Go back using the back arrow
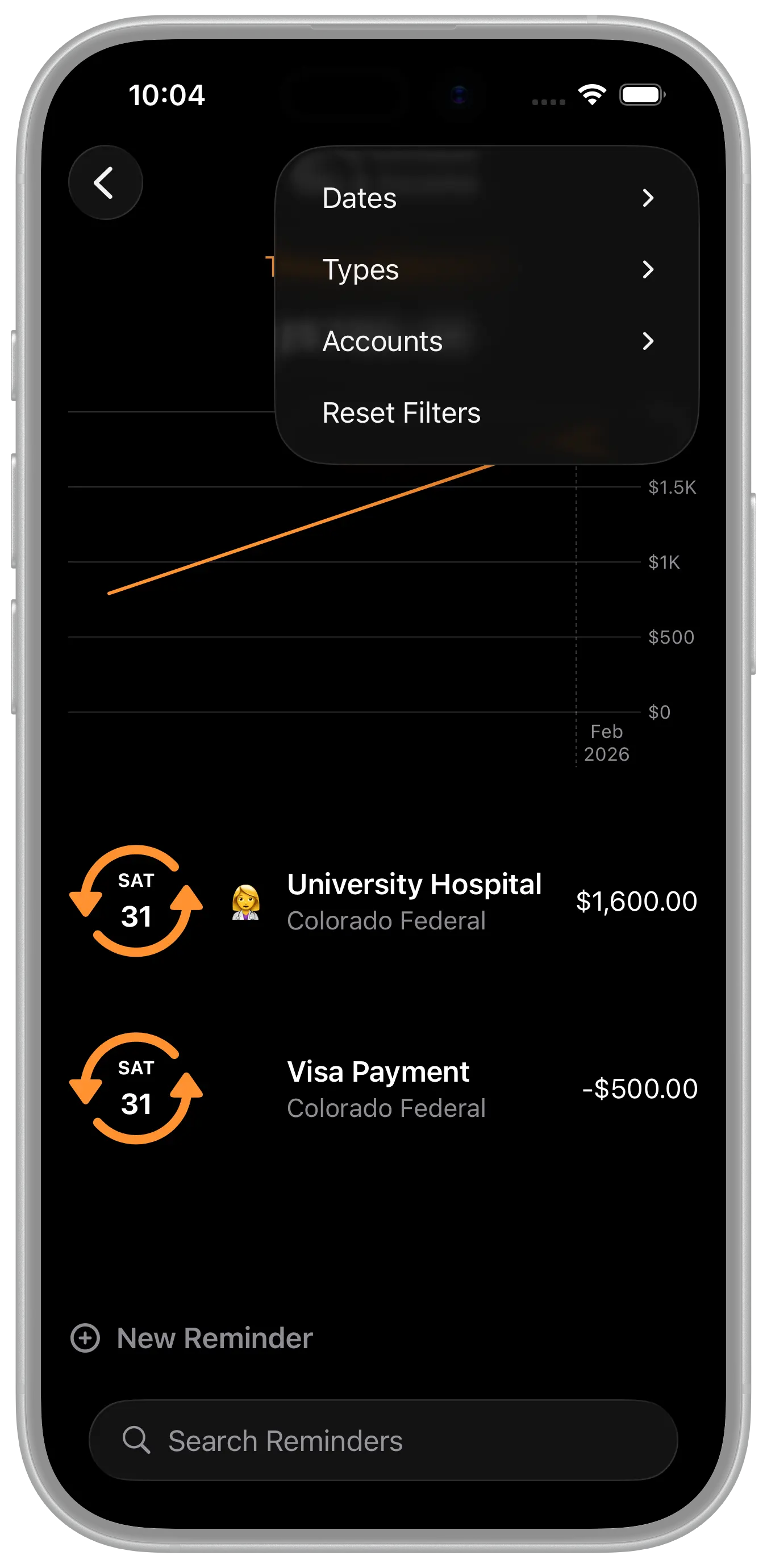 (x=105, y=182)
